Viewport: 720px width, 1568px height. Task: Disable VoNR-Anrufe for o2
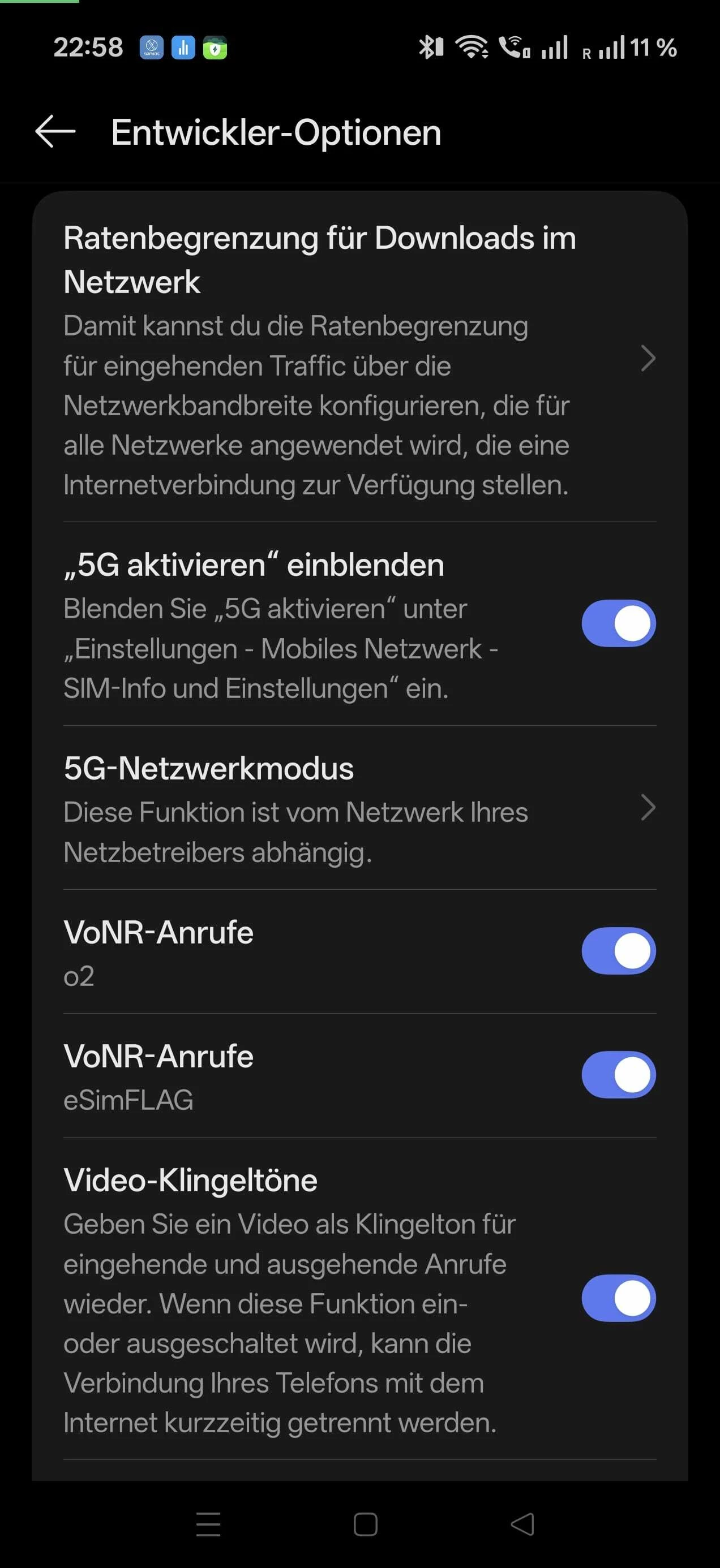[618, 951]
